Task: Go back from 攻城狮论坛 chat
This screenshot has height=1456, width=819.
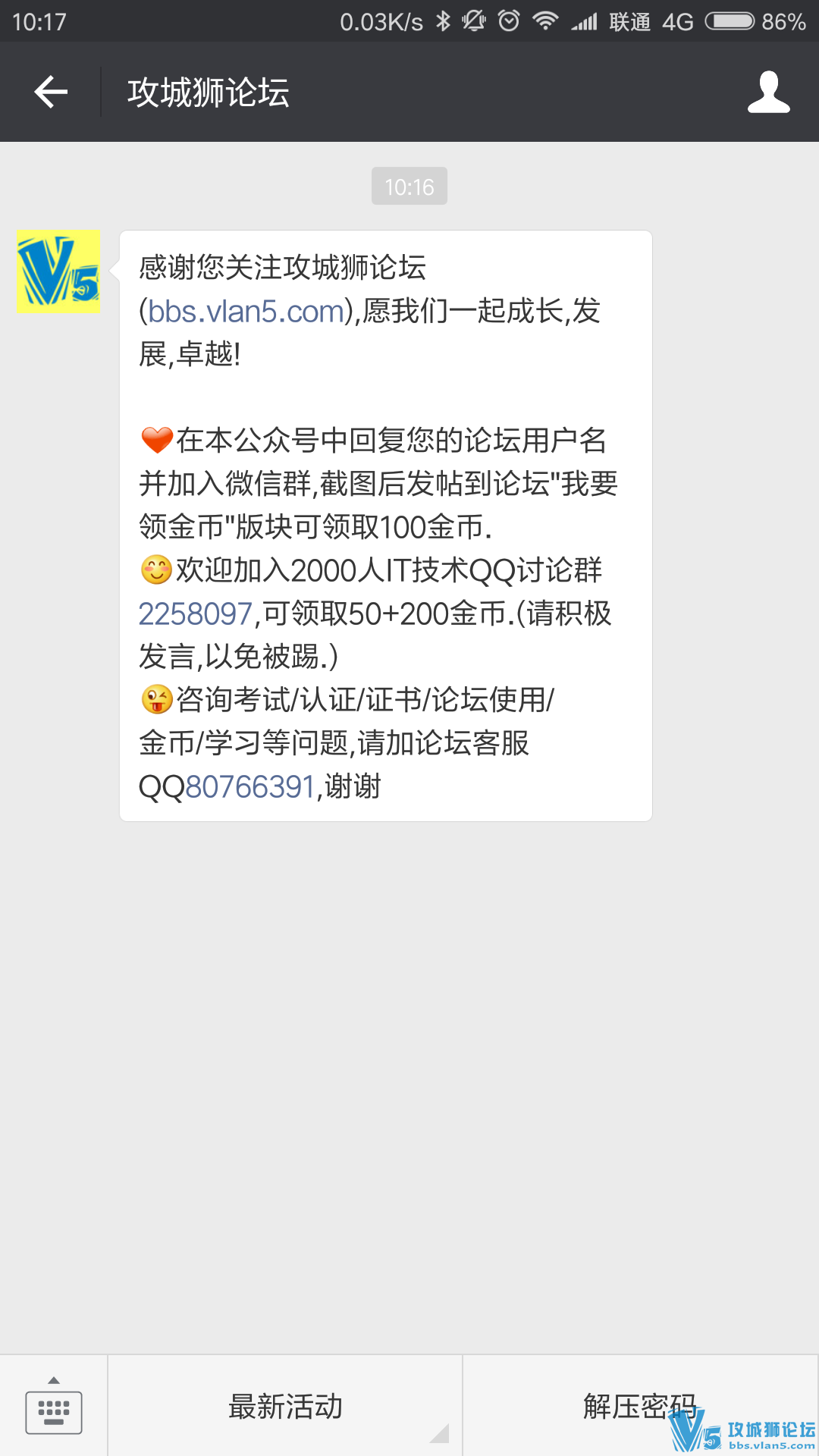Action: click(x=51, y=93)
